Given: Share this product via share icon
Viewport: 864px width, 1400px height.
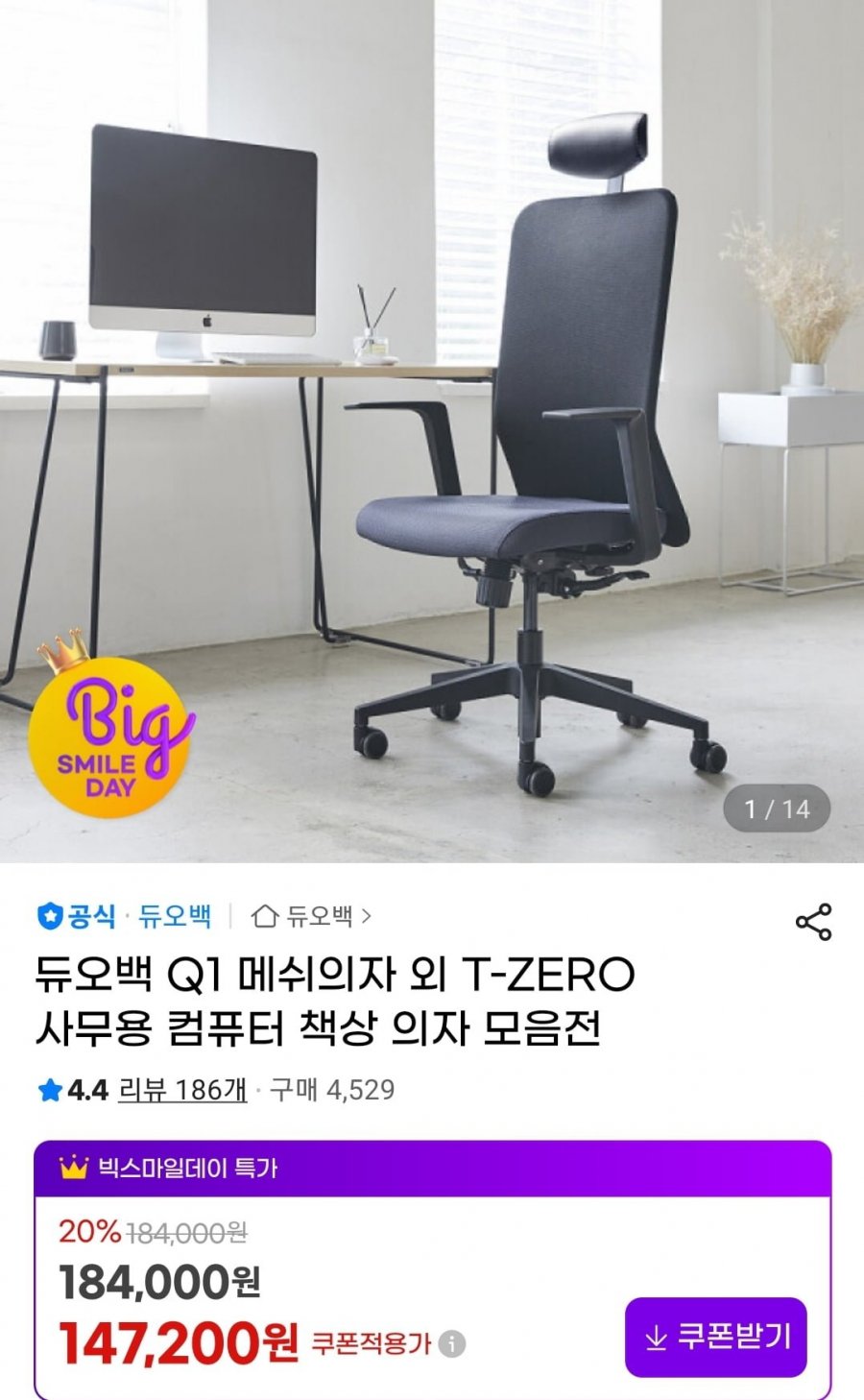Looking at the screenshot, I should 813,922.
